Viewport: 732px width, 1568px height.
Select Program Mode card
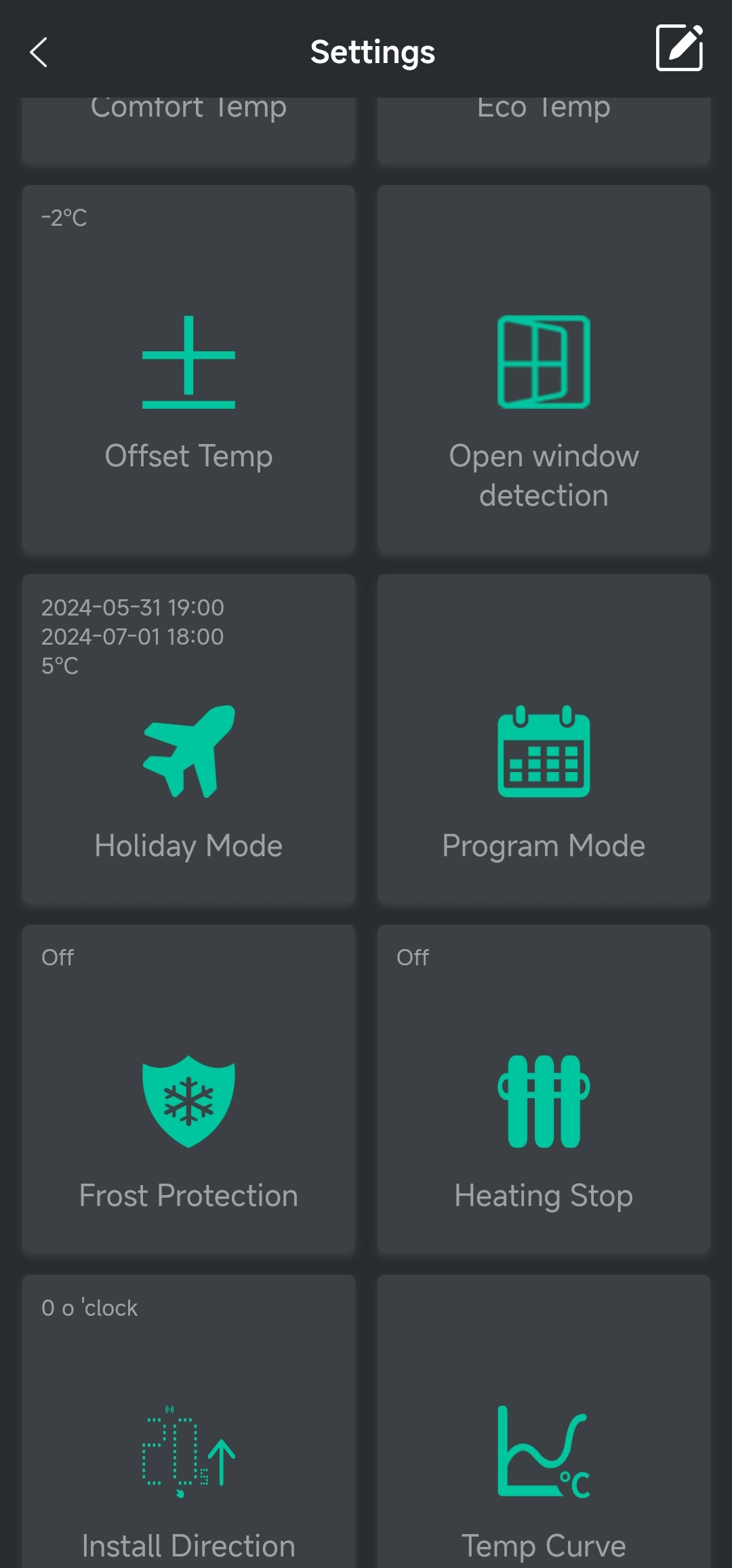tap(544, 739)
